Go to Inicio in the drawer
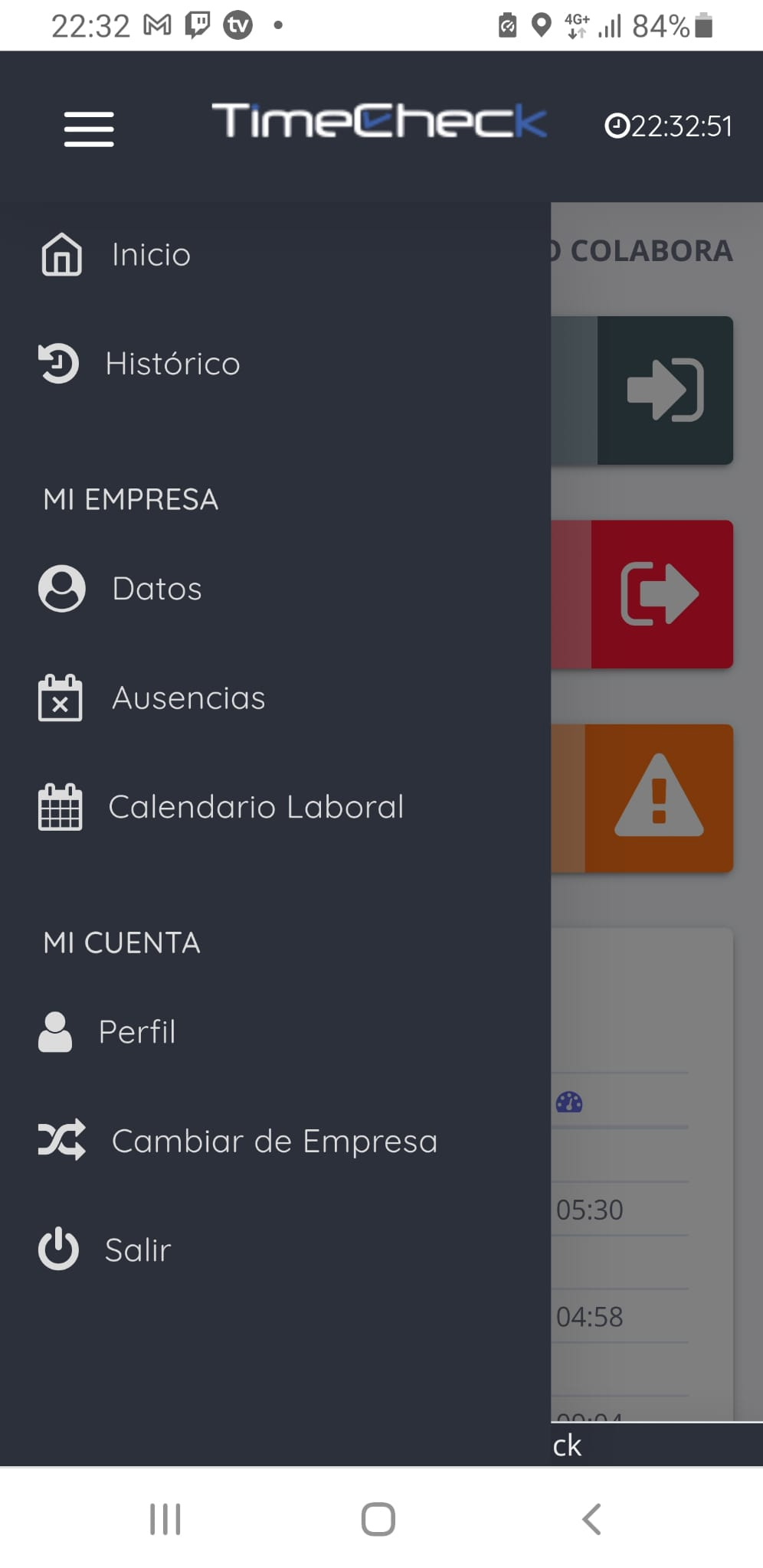Viewport: 763px width, 1568px height. pyautogui.click(x=150, y=254)
